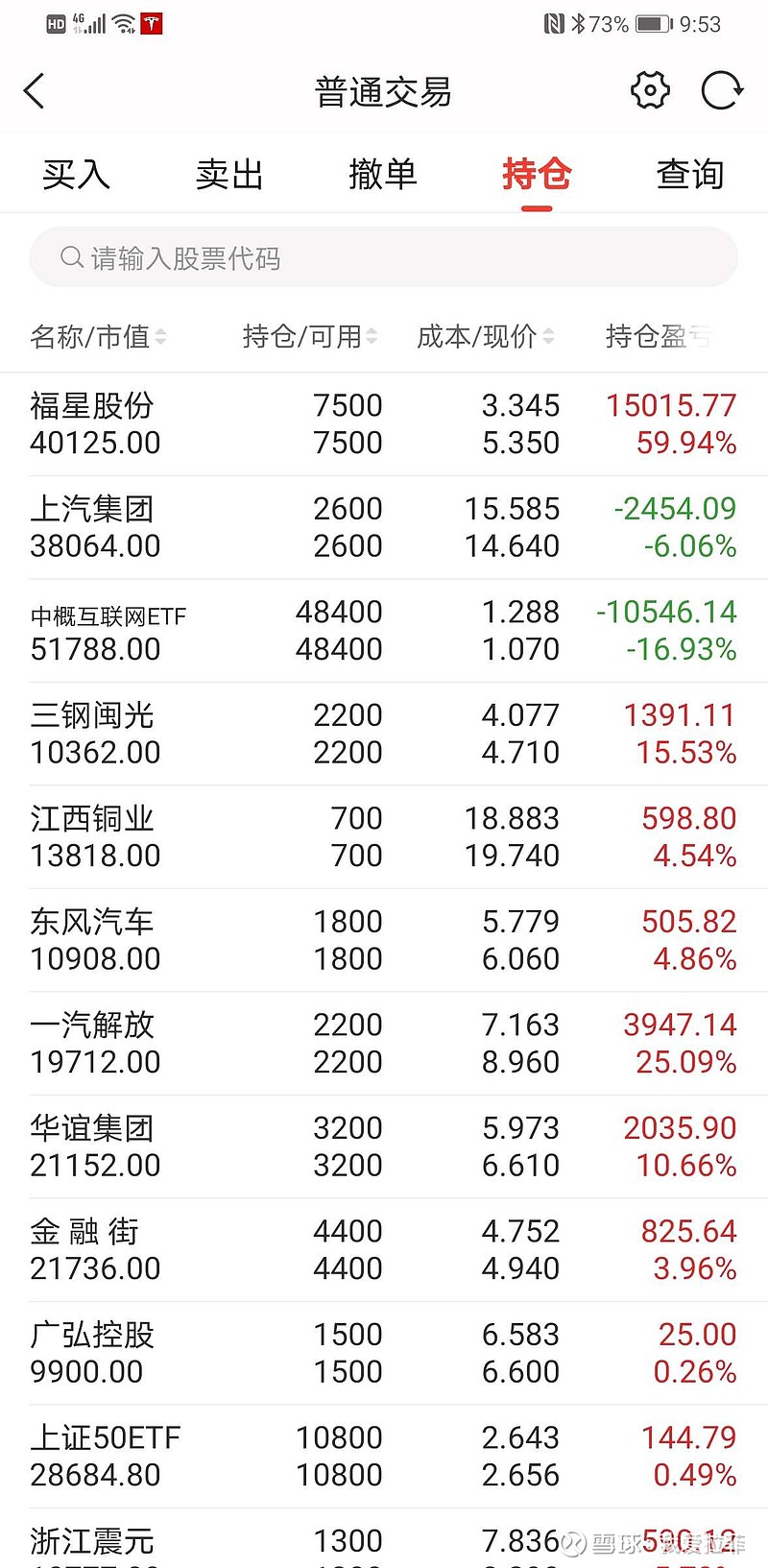Viewport: 768px width, 1568px height.
Task: Sort by 成本/现价 column
Action: (x=486, y=337)
